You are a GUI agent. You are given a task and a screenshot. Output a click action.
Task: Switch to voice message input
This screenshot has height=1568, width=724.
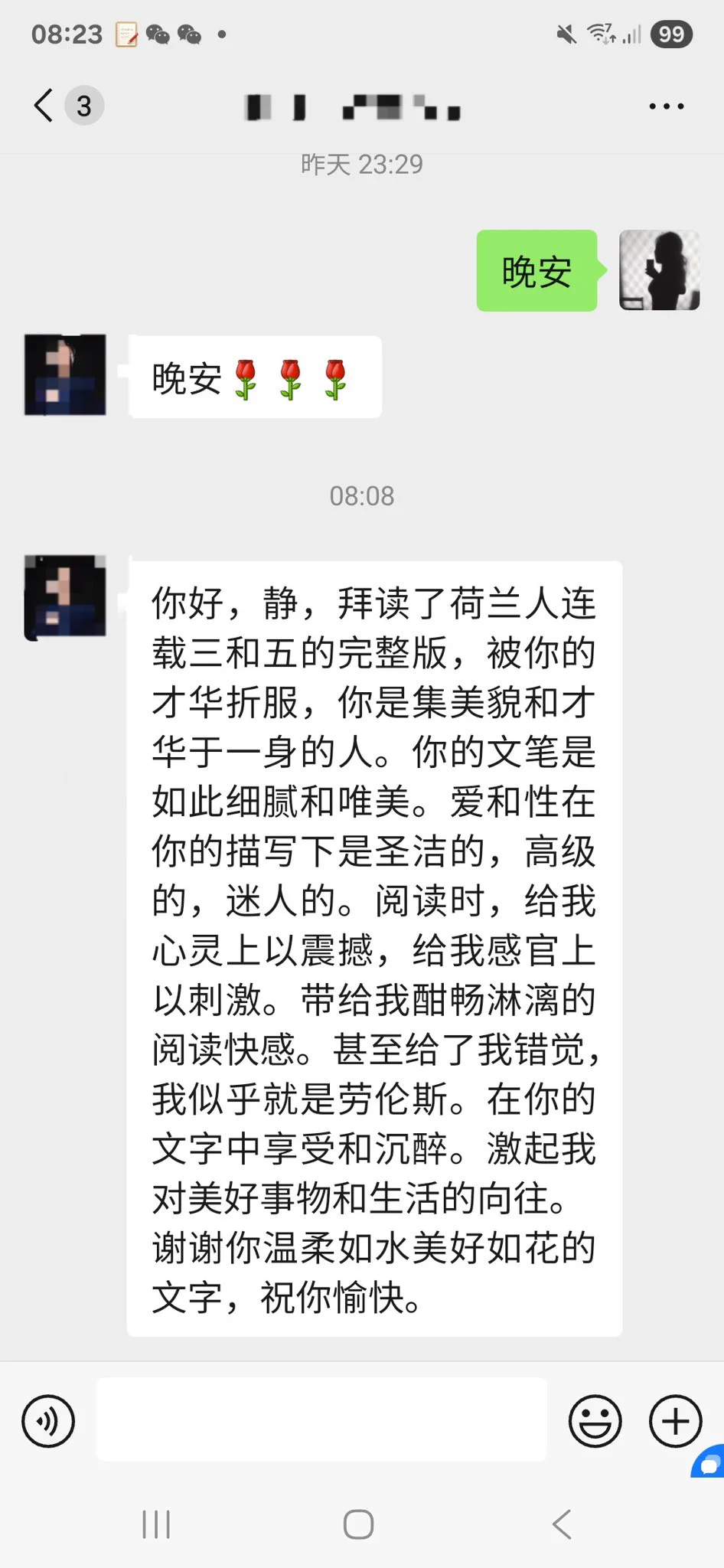48,1421
